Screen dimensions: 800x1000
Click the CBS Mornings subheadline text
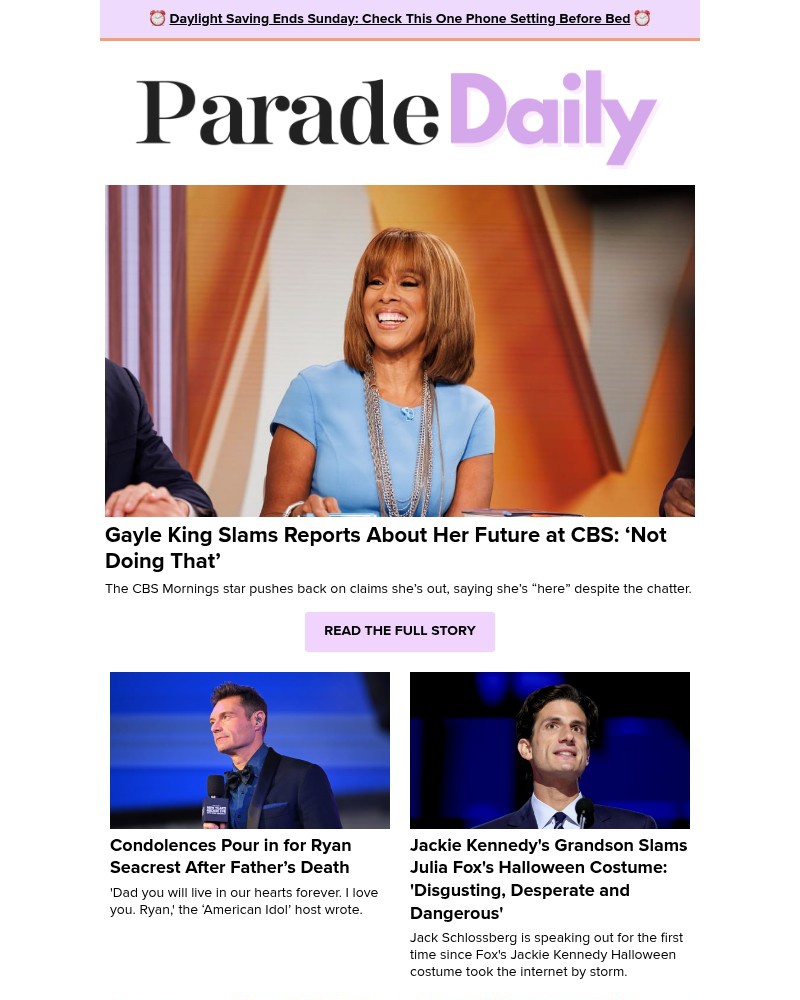coord(398,588)
